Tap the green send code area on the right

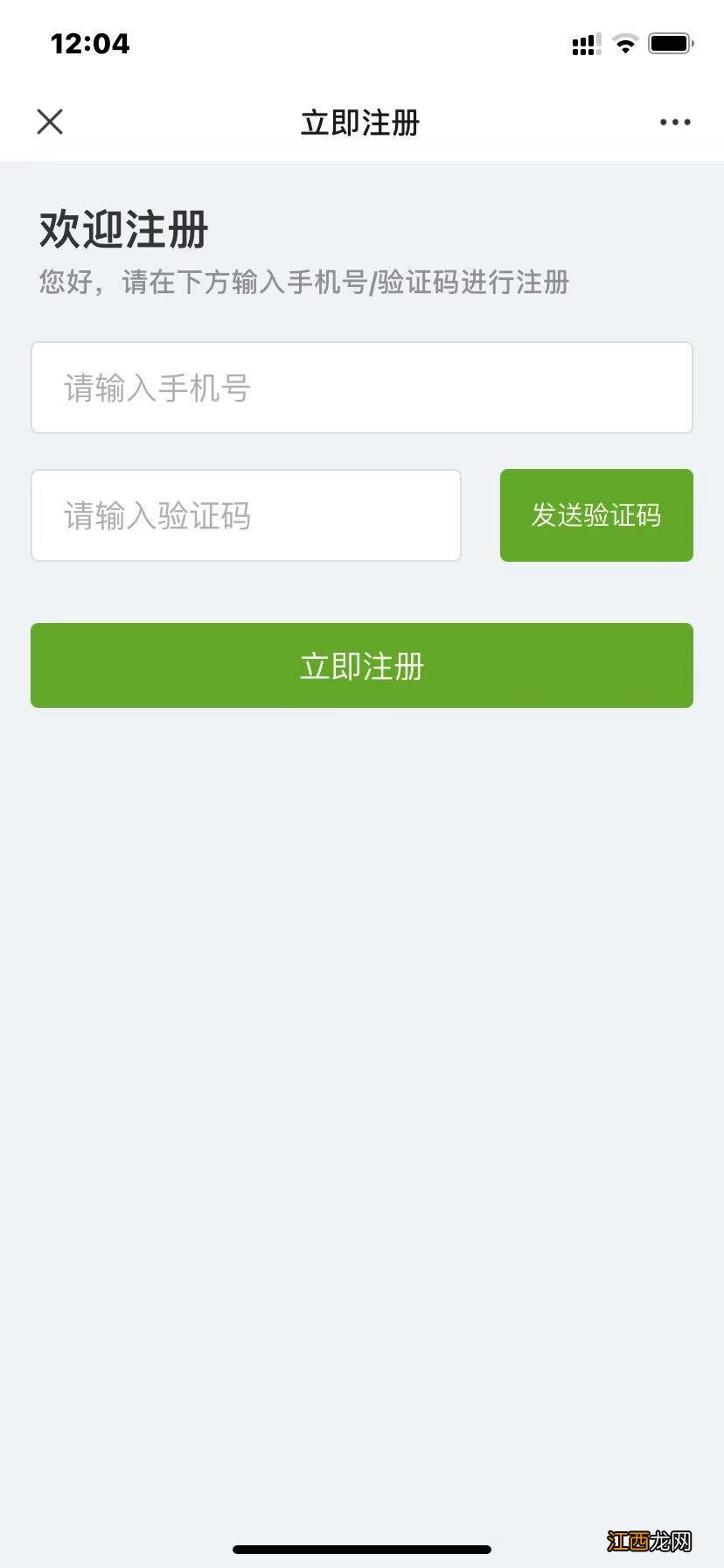pyautogui.click(x=595, y=515)
